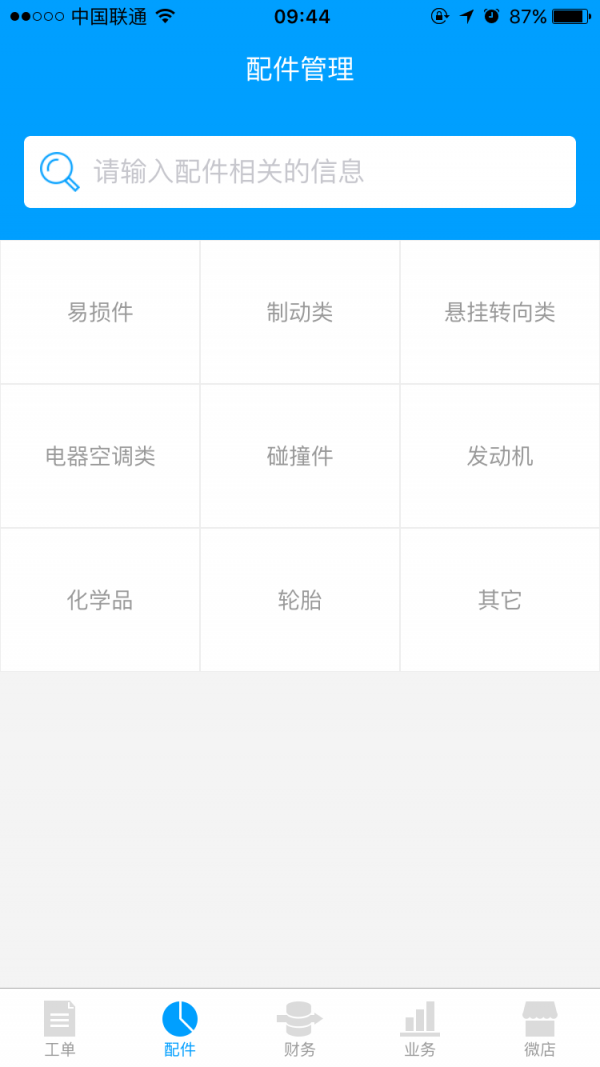Image resolution: width=600 pixels, height=1067 pixels.
Task: Switch to the 财务 tab
Action: click(300, 1028)
